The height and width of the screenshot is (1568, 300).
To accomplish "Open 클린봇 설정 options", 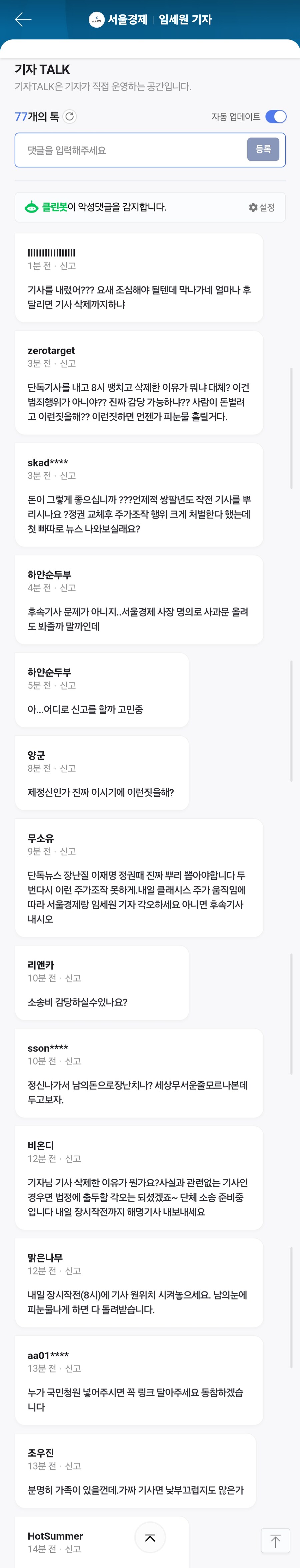I will [262, 208].
